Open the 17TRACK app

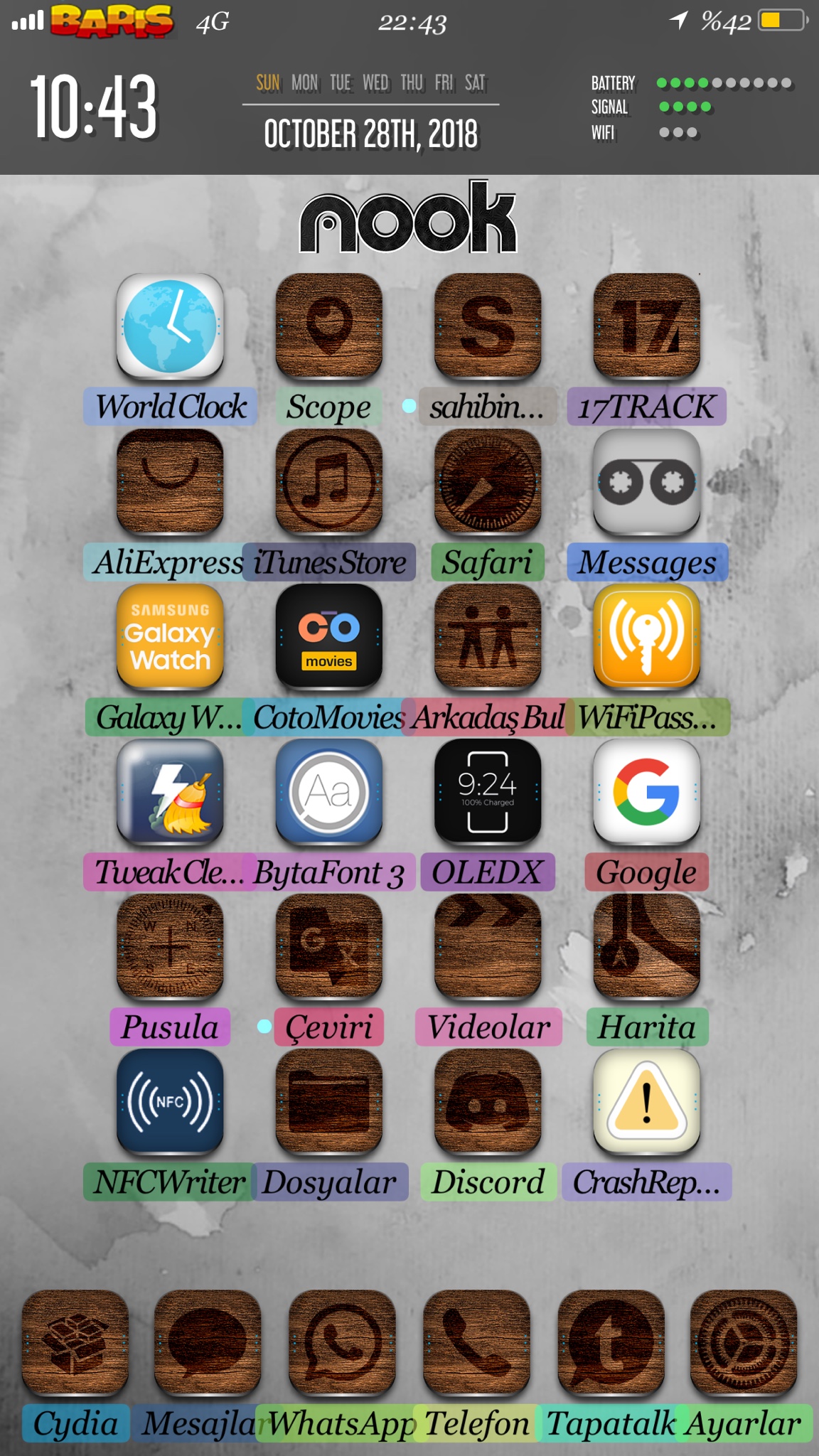(x=647, y=326)
